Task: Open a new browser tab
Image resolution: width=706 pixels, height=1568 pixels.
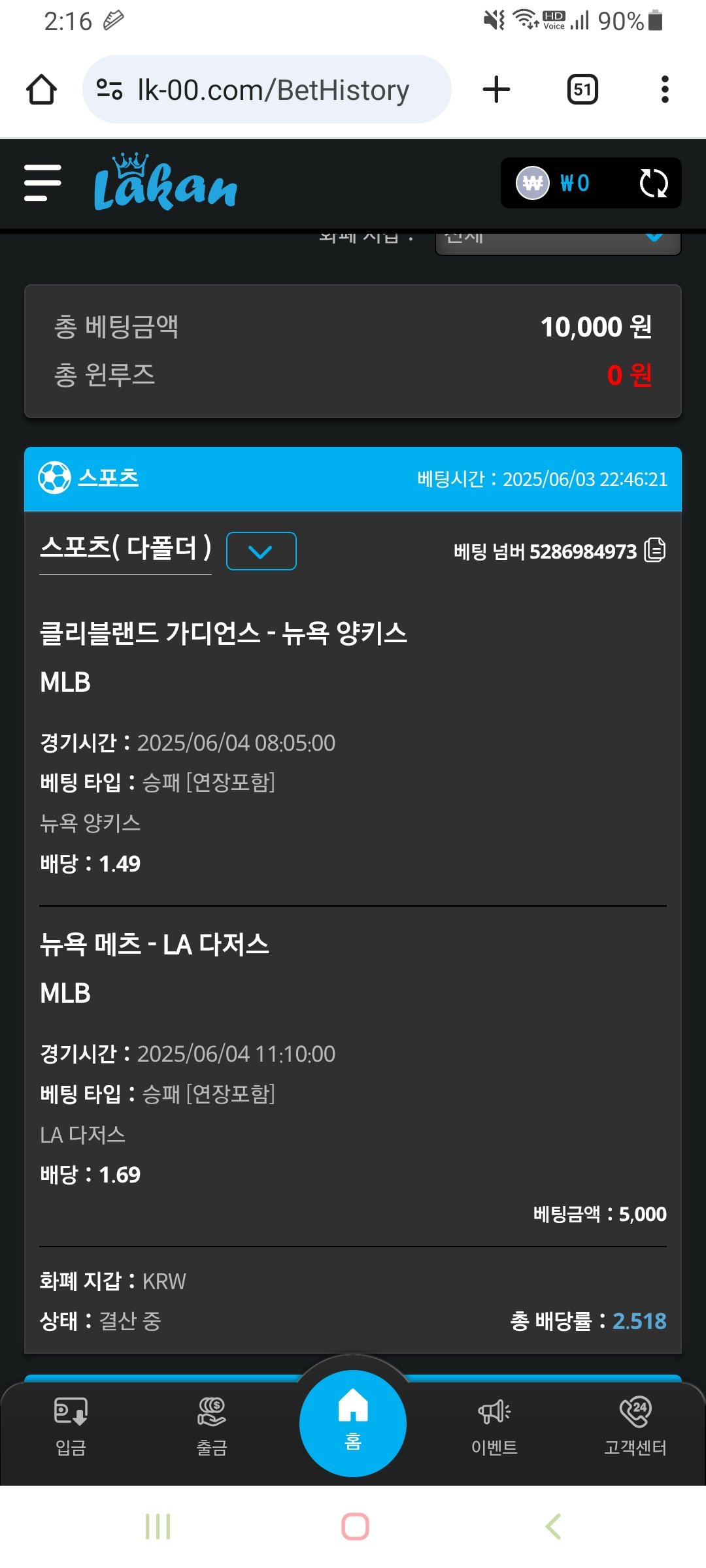Action: tap(496, 90)
